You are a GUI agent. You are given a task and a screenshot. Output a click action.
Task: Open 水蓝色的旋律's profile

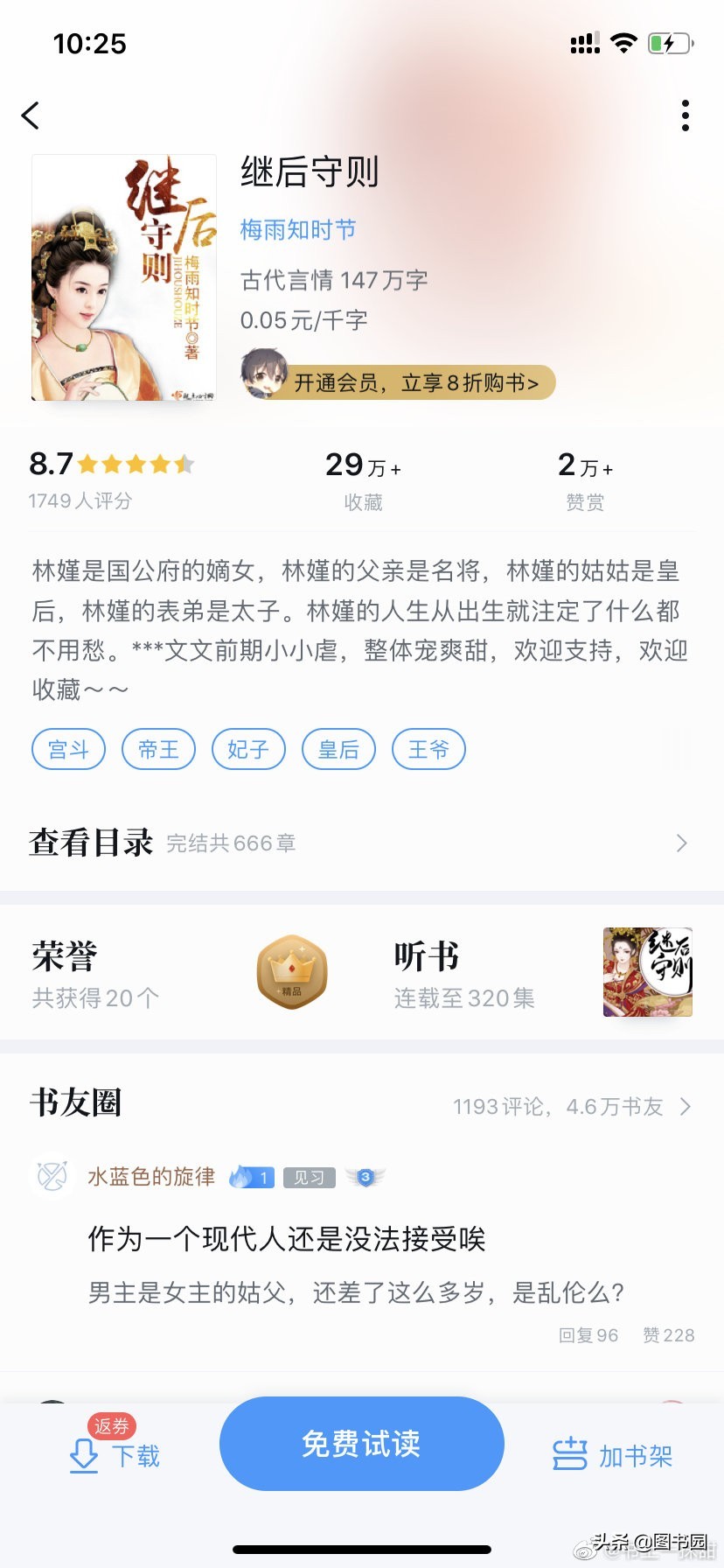tap(150, 1177)
